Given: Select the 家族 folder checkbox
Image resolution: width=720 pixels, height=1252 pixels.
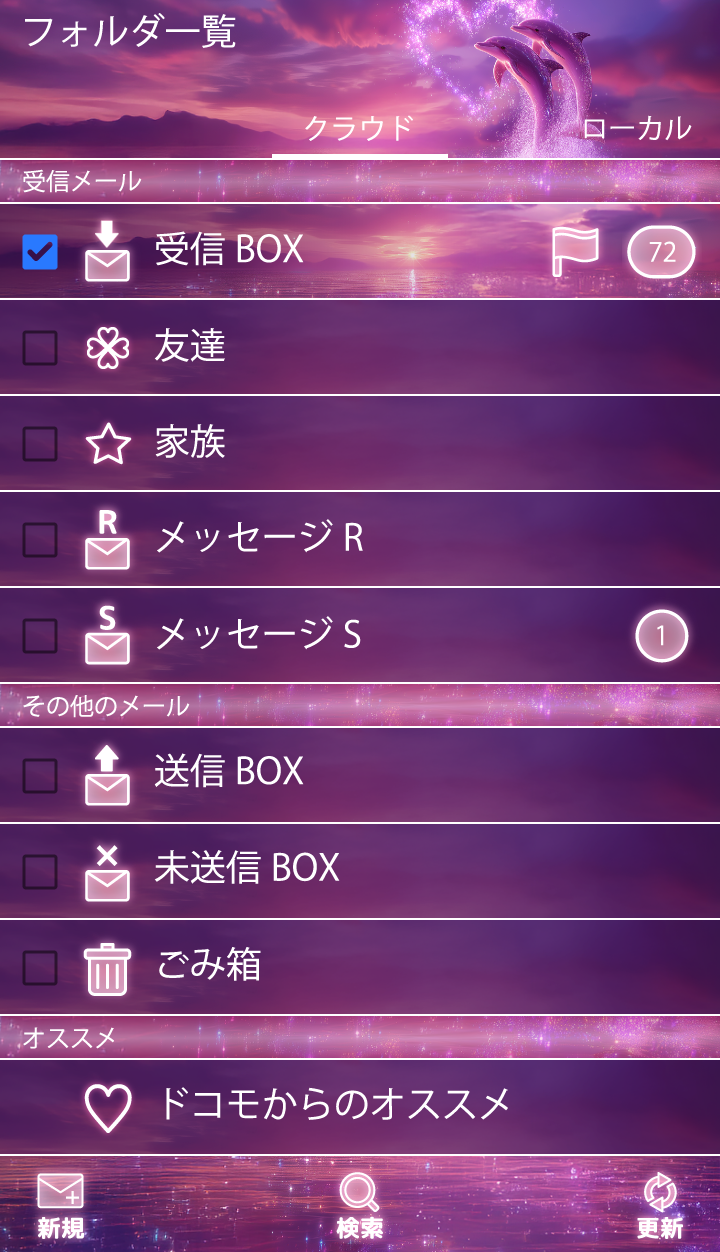Looking at the screenshot, I should click(40, 443).
